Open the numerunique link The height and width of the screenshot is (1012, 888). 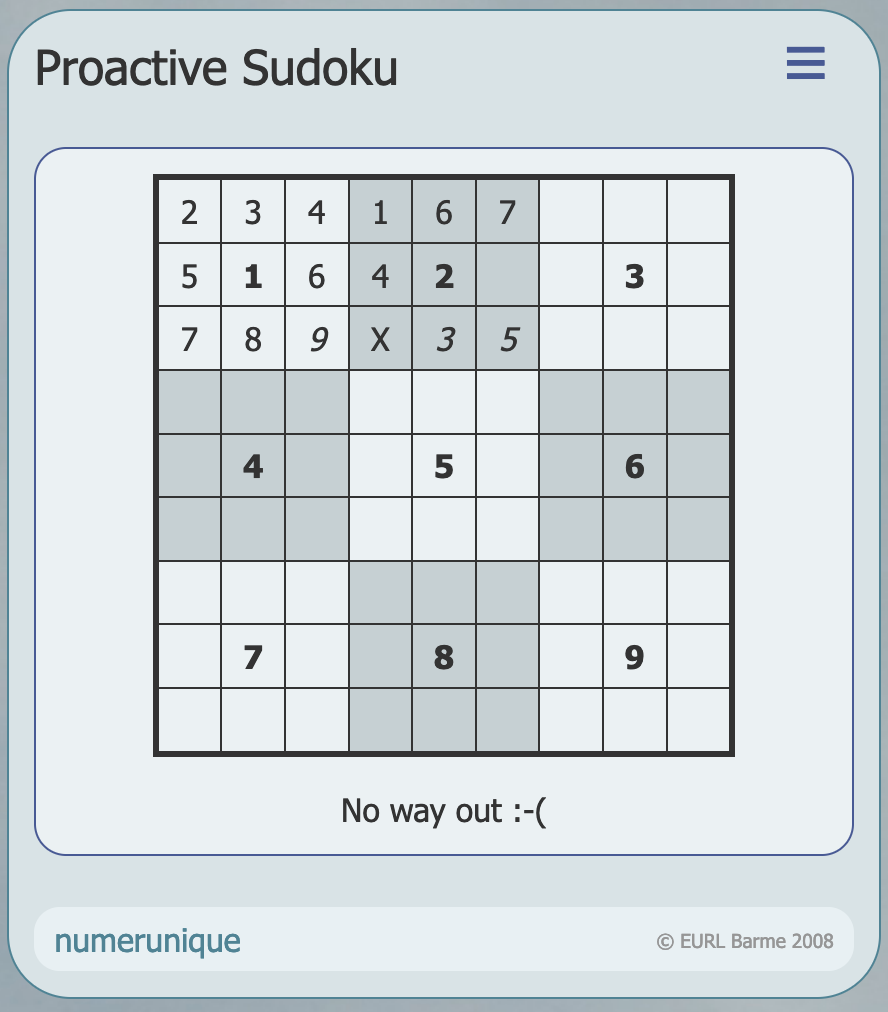tap(147, 941)
